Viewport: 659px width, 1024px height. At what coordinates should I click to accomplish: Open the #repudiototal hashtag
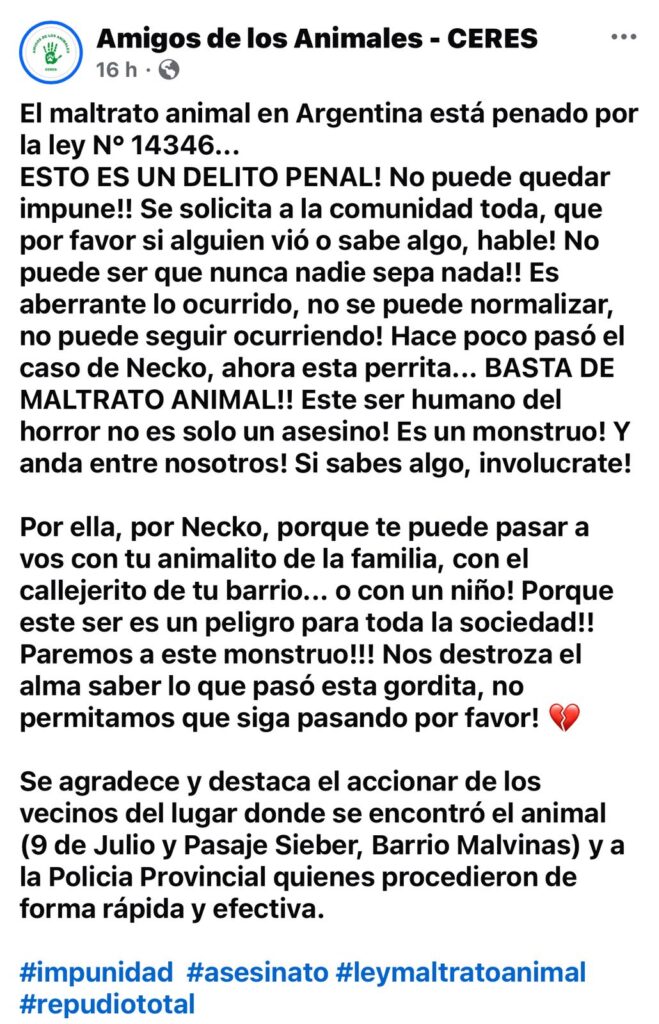(107, 1003)
